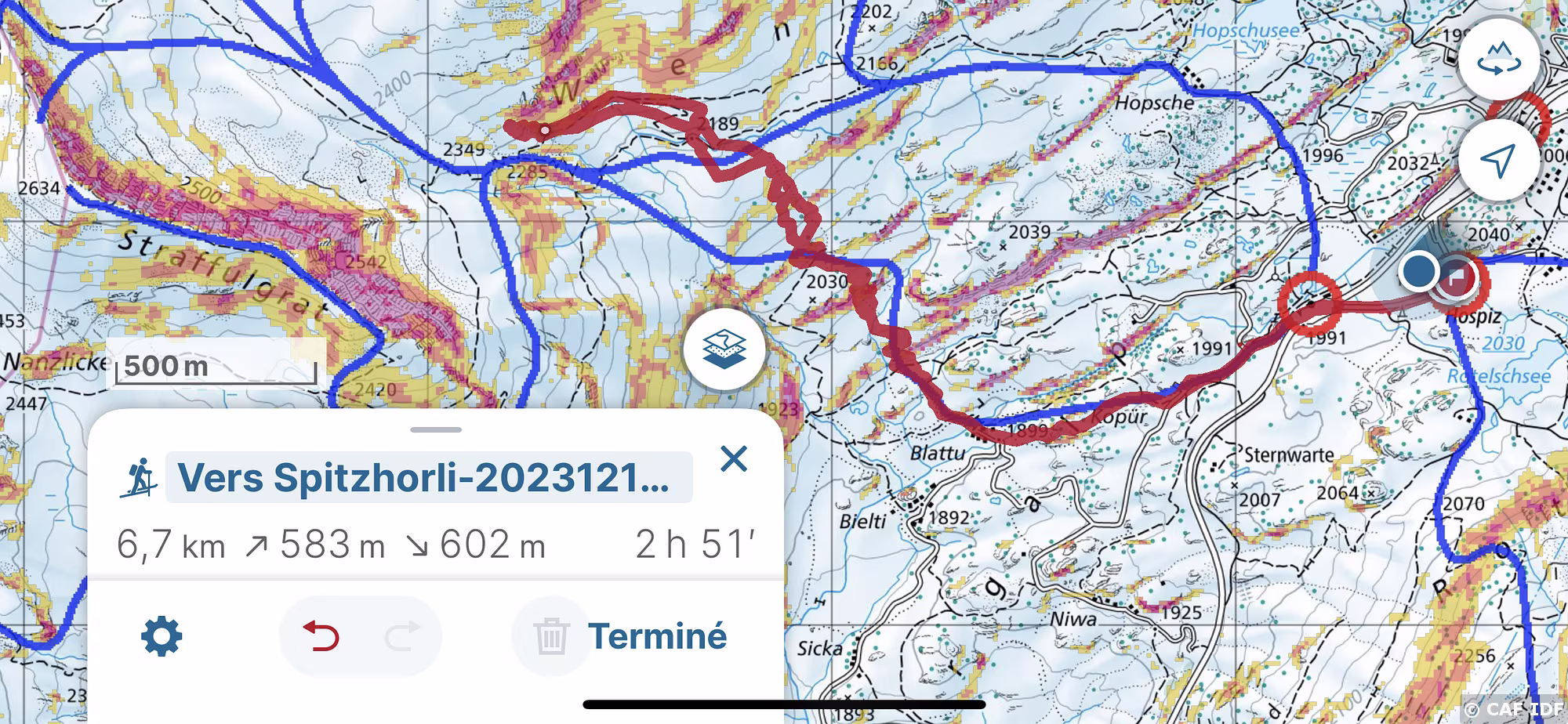Tap Terminé to finish editing
The image size is (1568, 724).
click(657, 636)
